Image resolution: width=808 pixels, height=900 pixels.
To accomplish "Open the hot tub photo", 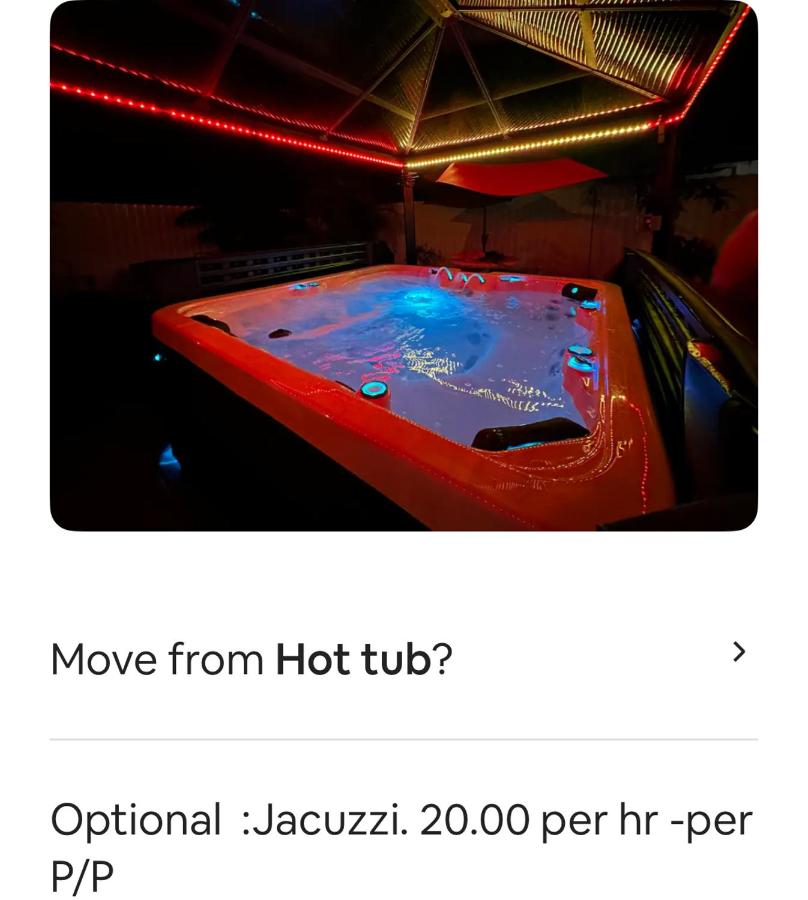I will point(403,265).
